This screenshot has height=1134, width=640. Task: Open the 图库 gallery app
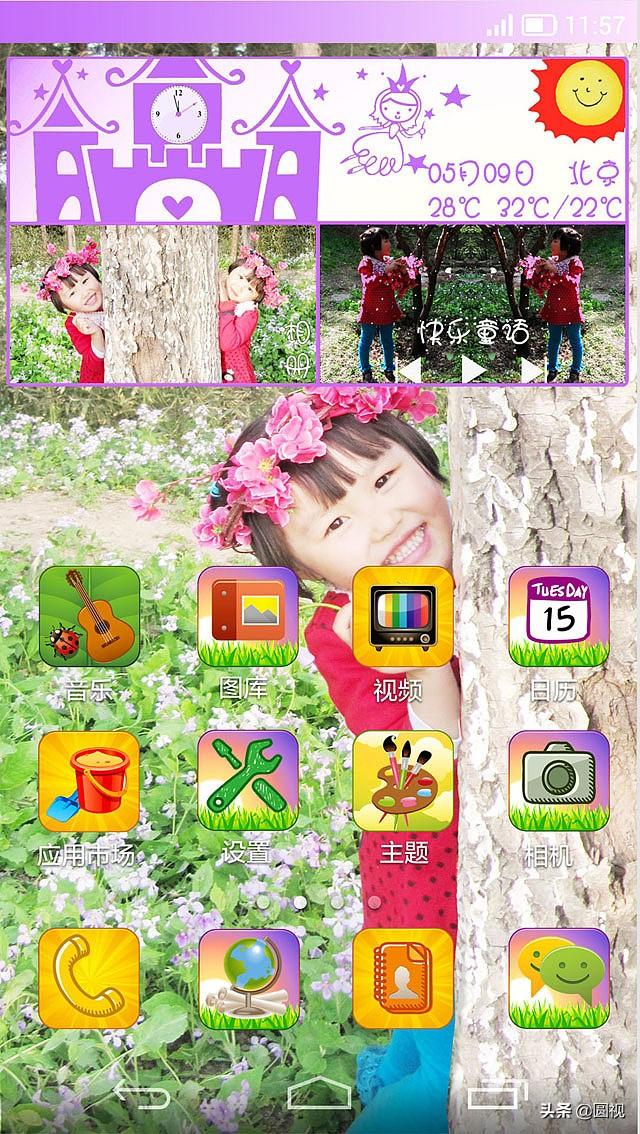(247, 616)
